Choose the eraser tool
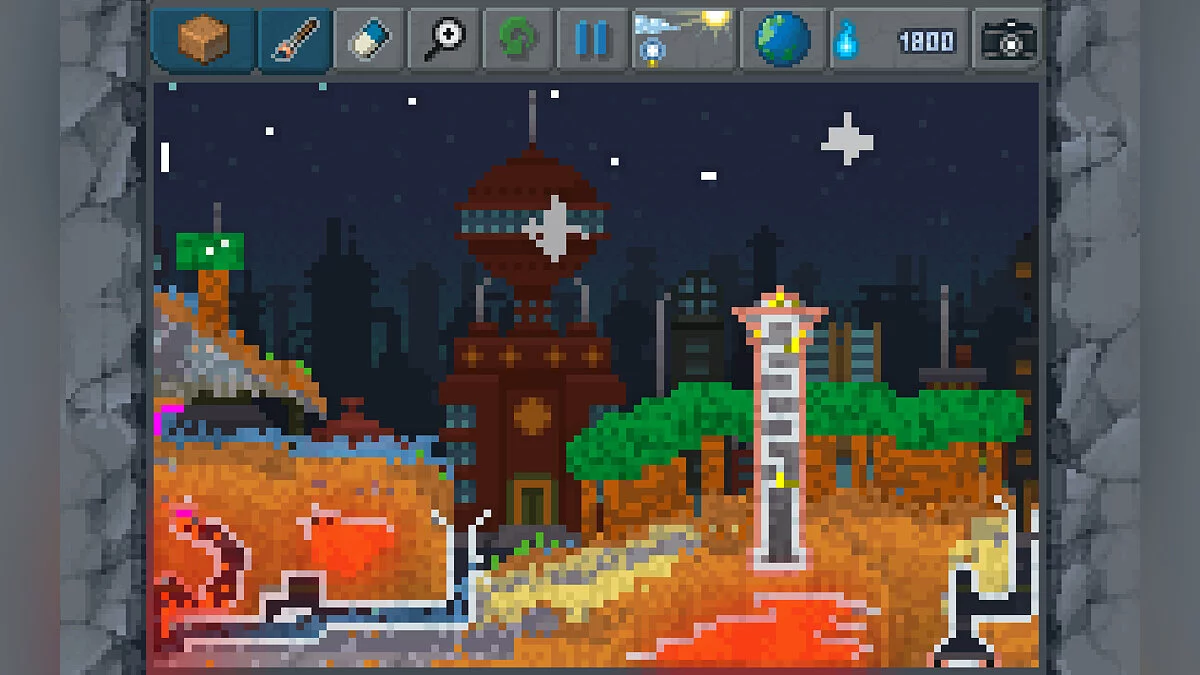This screenshot has height=675, width=1200. point(369,40)
